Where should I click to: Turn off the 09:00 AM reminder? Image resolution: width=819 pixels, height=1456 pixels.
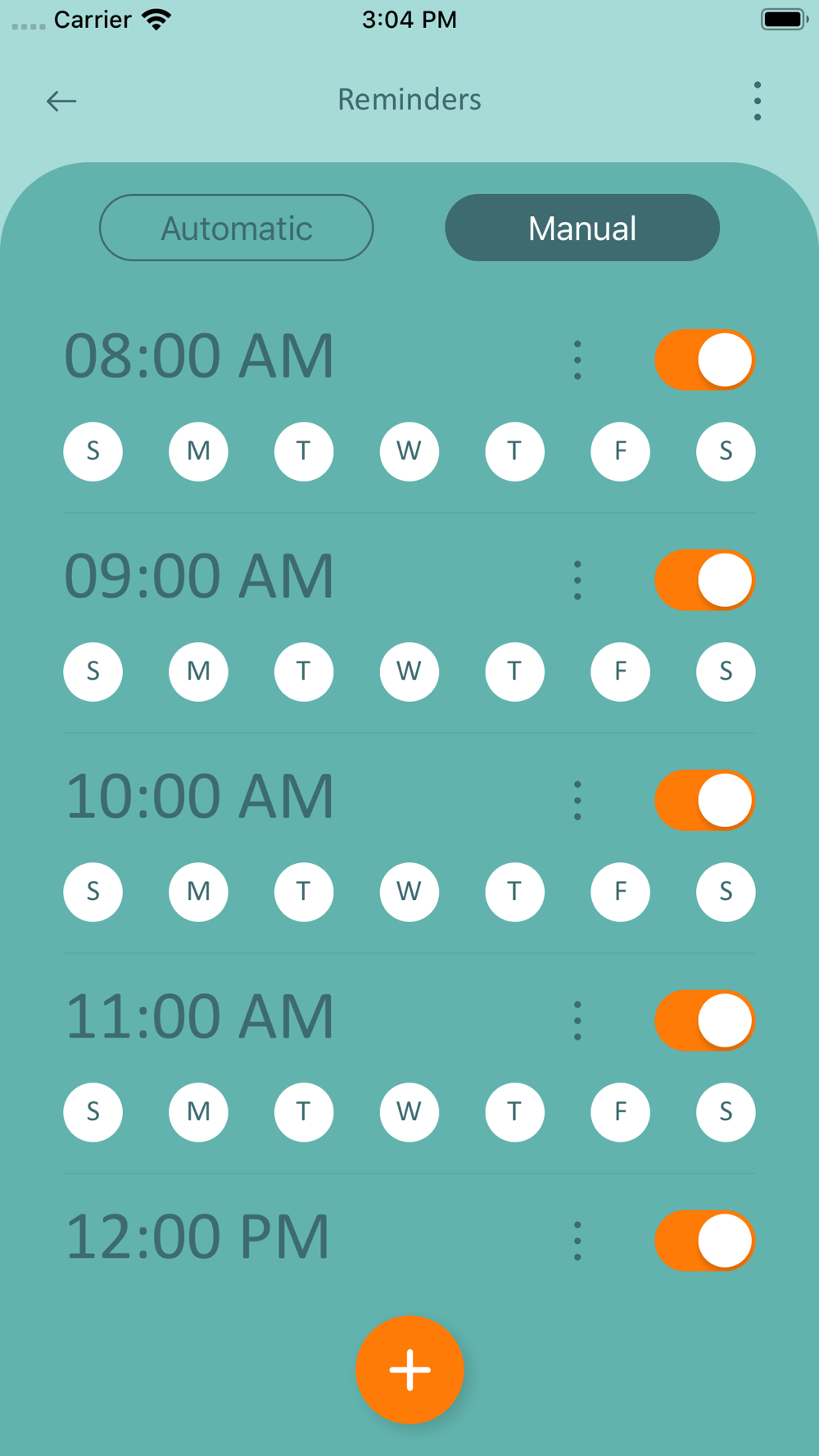coord(704,580)
